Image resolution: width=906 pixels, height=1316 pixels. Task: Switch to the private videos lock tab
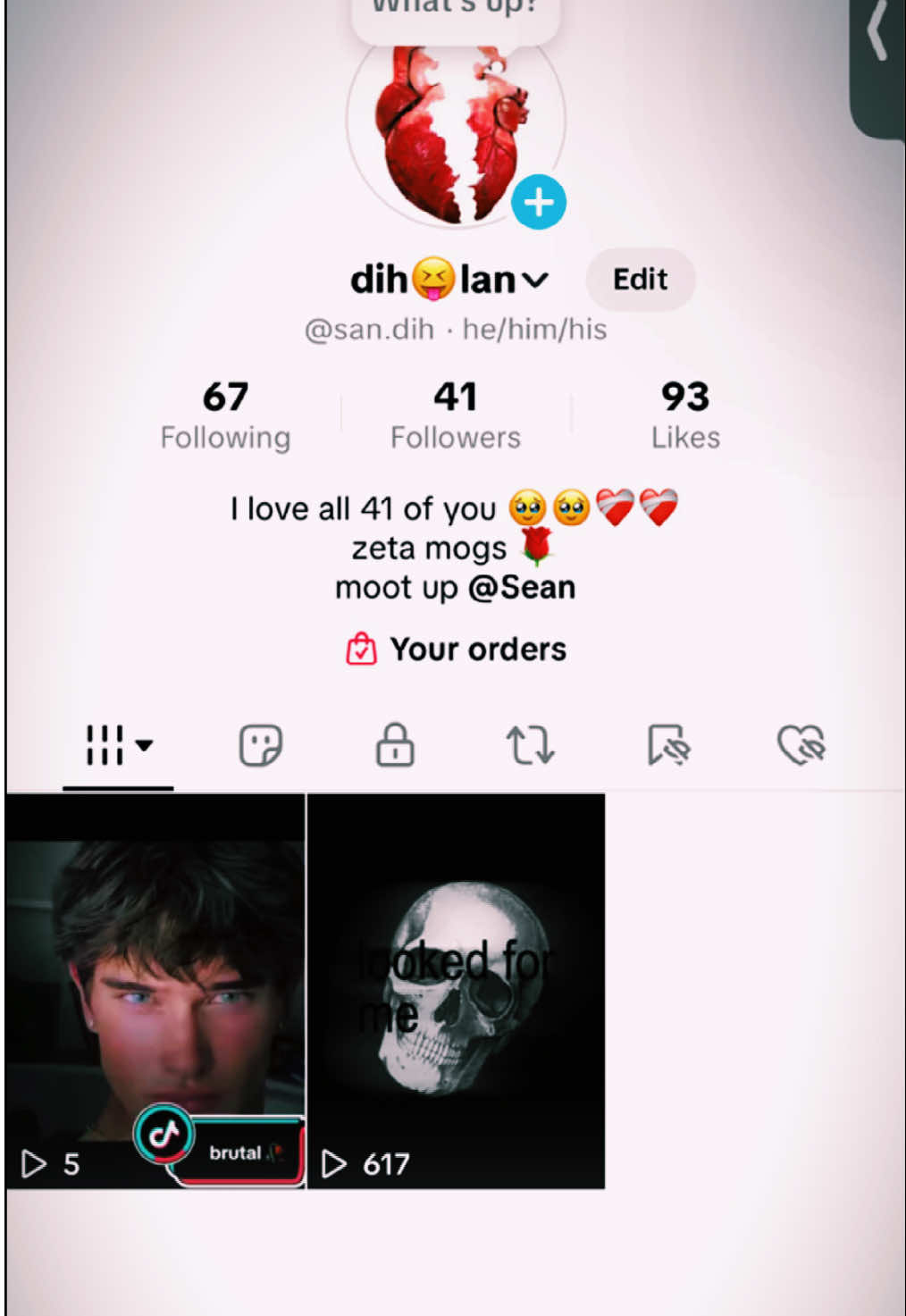click(x=394, y=745)
